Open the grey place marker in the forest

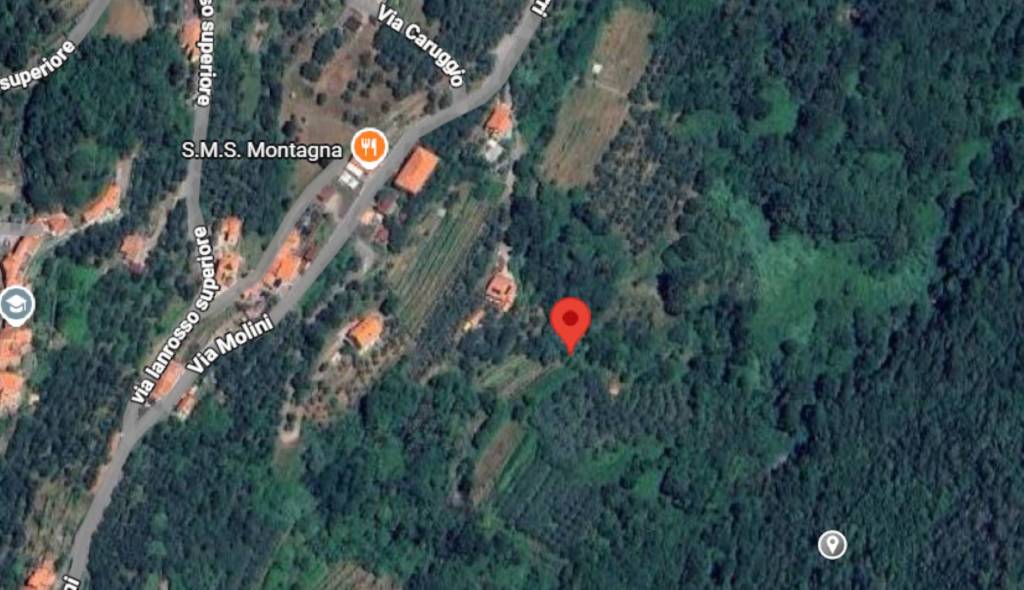(832, 545)
